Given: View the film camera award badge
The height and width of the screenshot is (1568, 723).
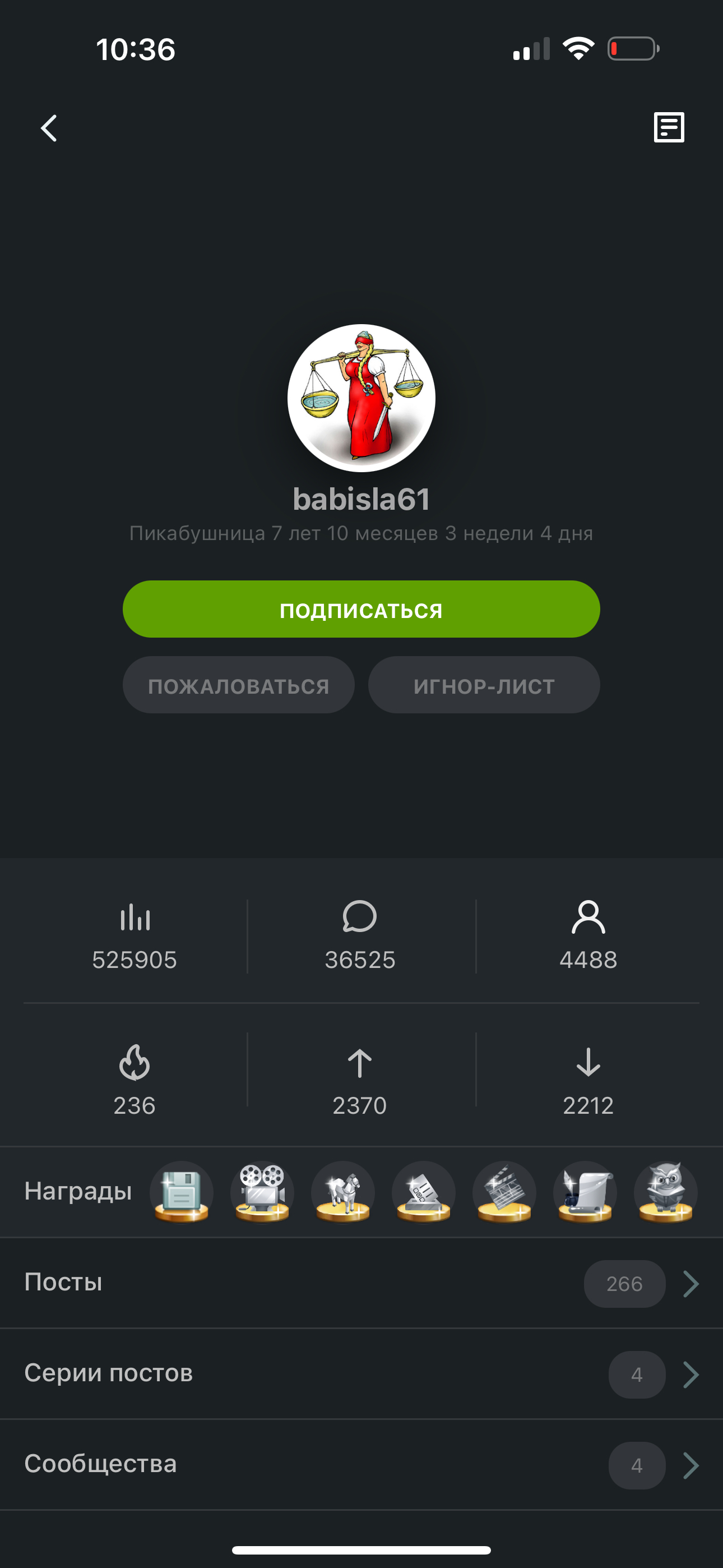Looking at the screenshot, I should click(262, 1191).
